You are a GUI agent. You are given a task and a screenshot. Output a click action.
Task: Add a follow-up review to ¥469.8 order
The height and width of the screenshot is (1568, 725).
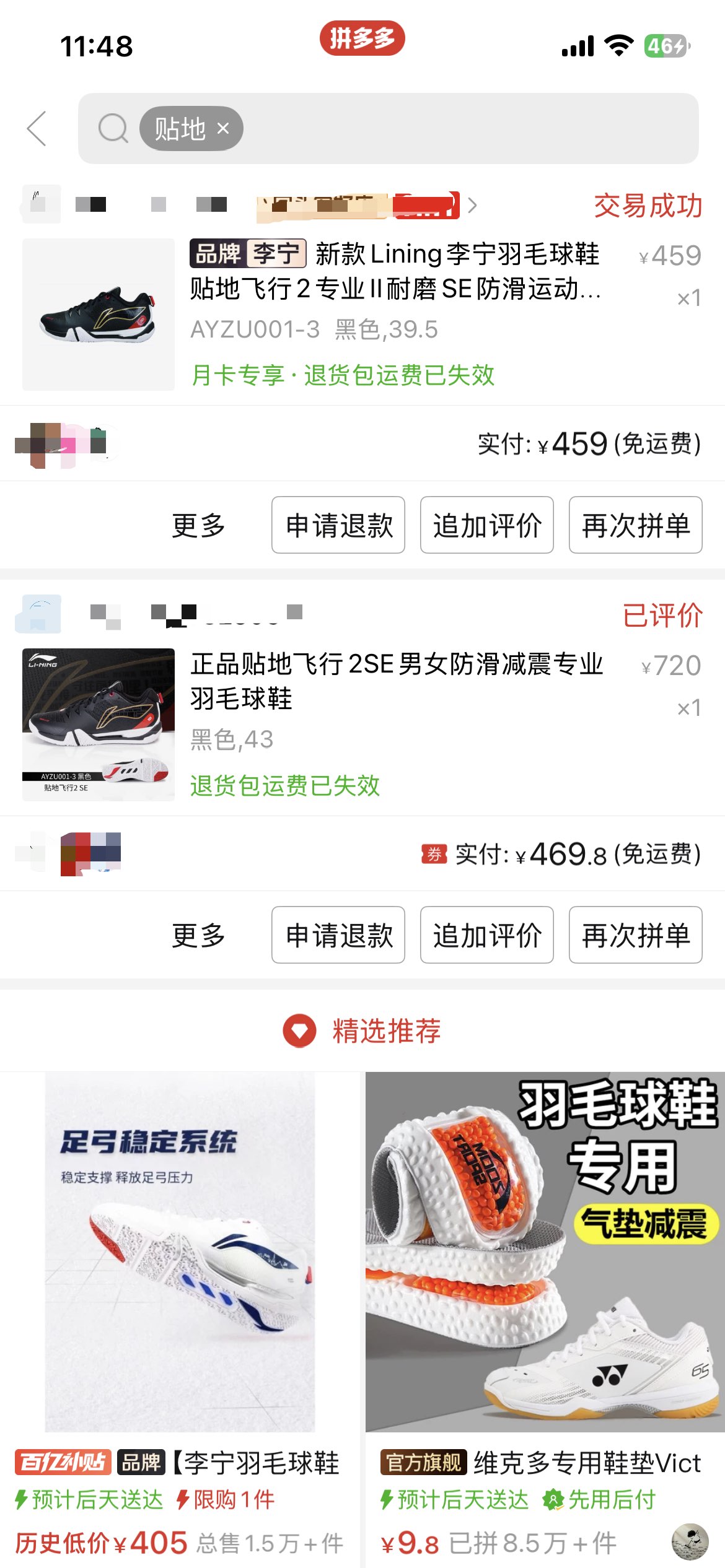click(x=487, y=935)
